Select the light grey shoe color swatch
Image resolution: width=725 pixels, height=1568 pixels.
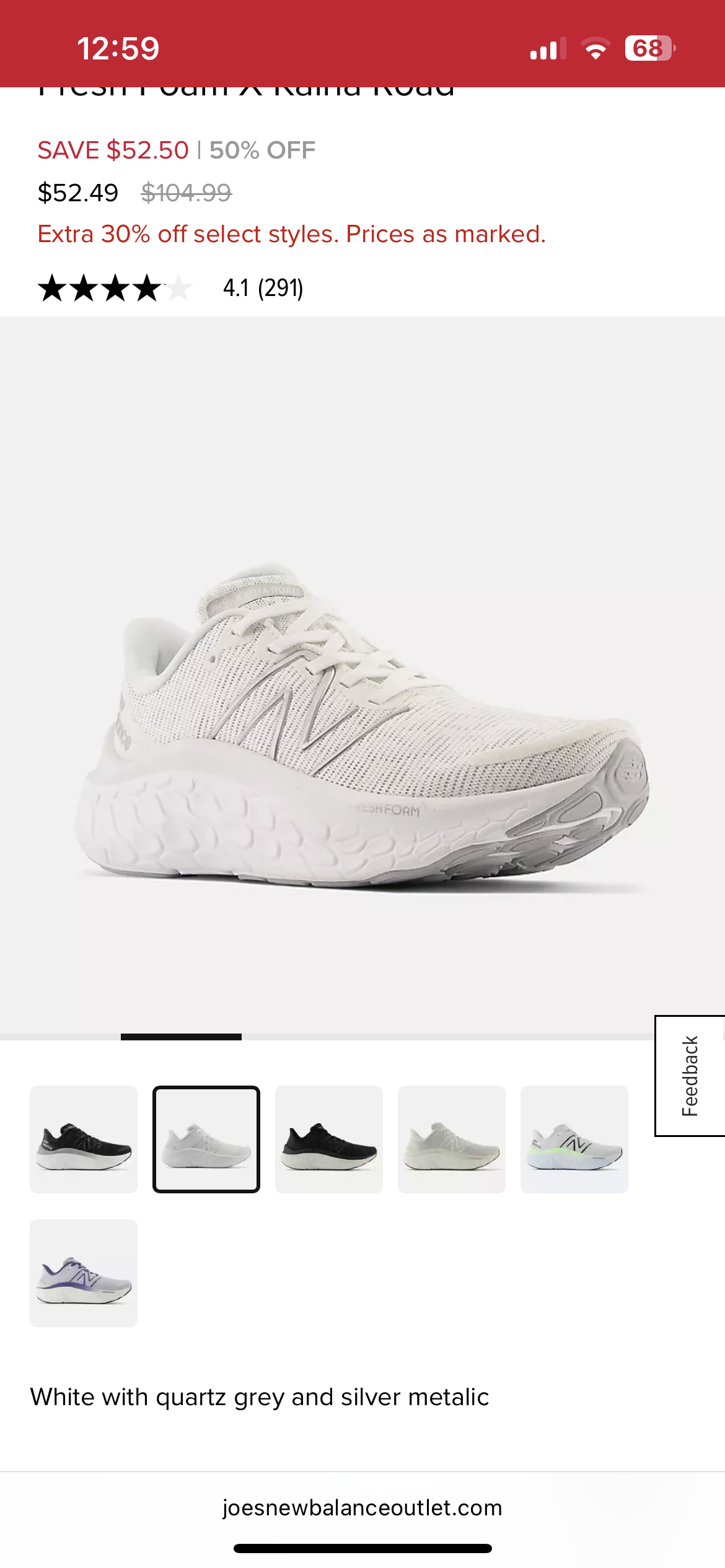[x=452, y=1139]
